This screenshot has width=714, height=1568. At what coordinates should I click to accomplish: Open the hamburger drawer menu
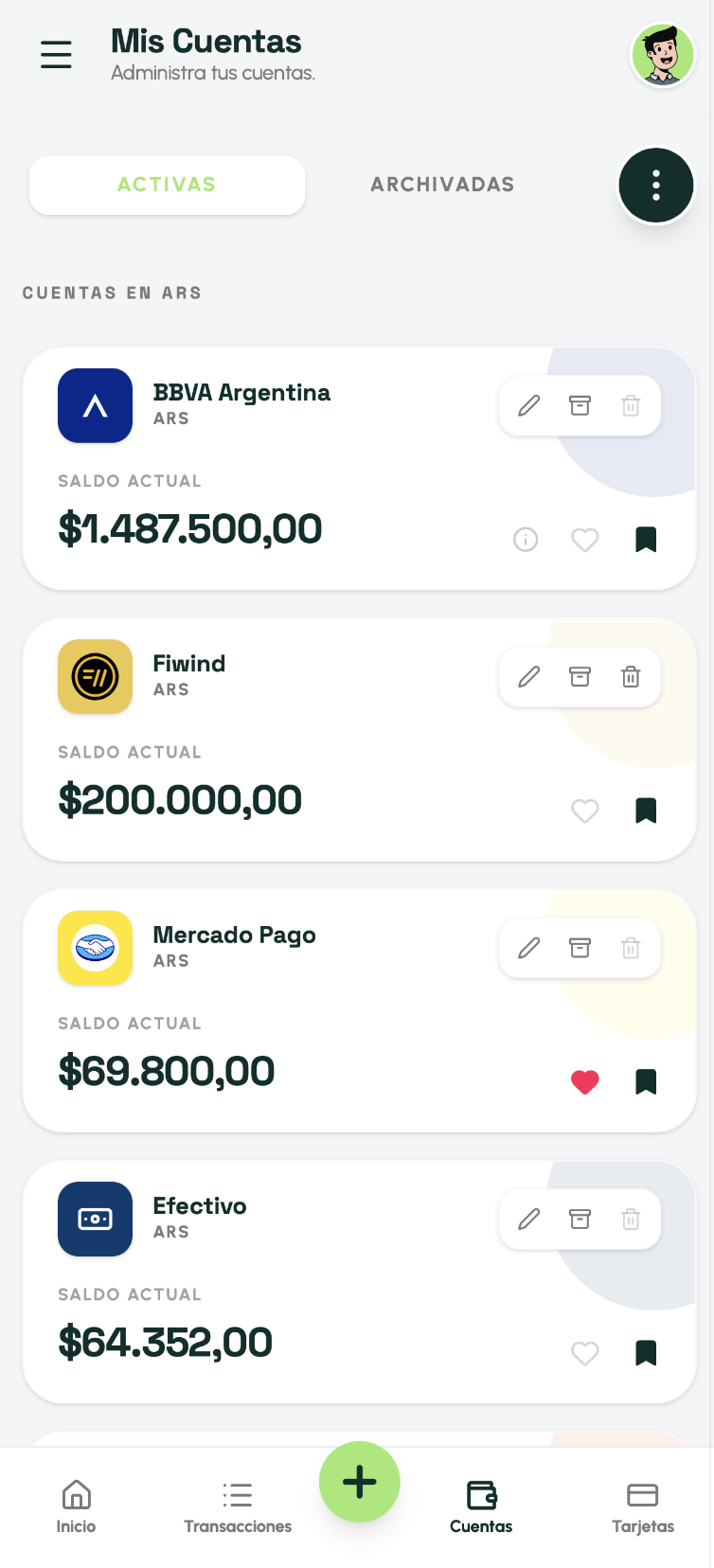56,54
